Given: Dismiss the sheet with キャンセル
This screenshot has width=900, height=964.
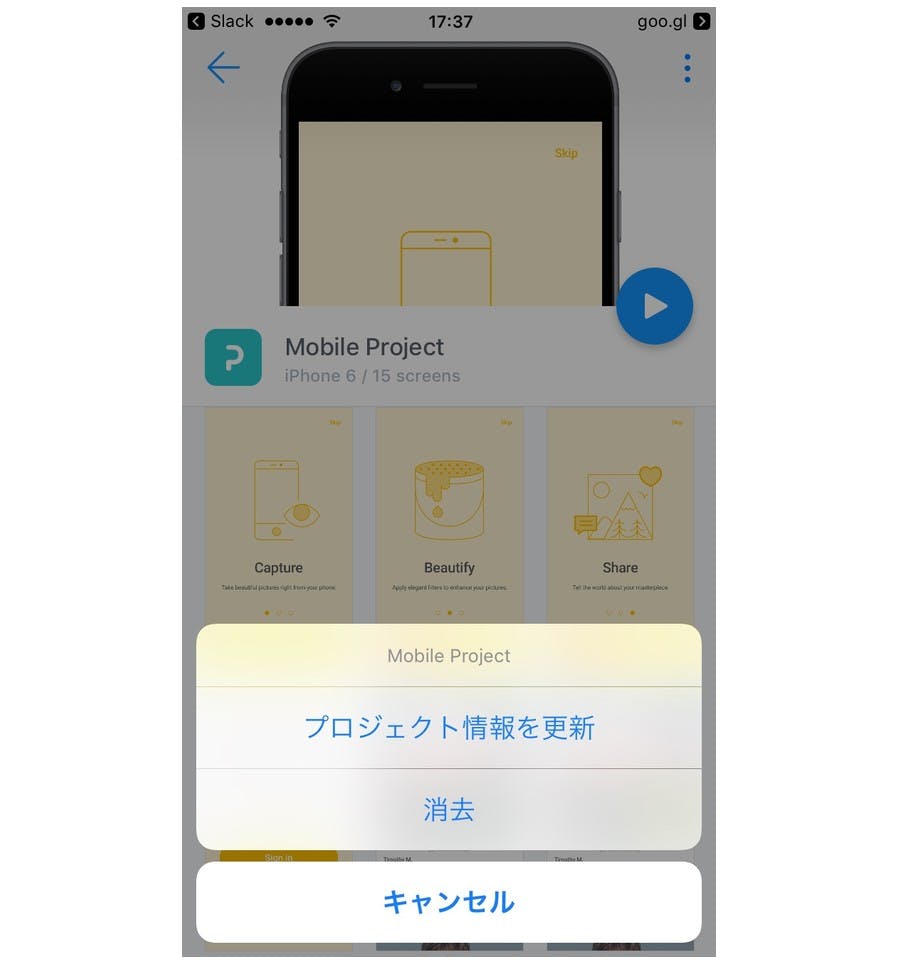Looking at the screenshot, I should [449, 902].
